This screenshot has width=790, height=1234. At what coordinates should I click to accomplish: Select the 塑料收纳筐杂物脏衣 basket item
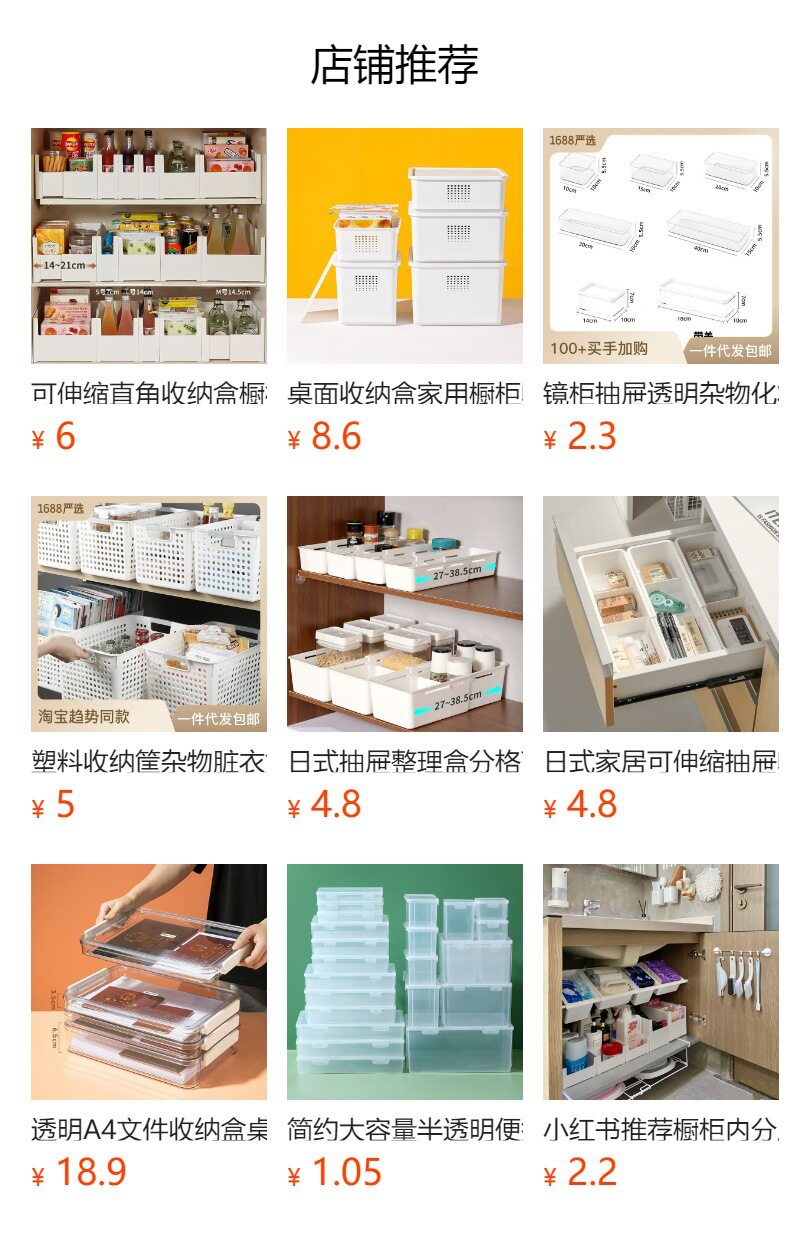[148, 614]
